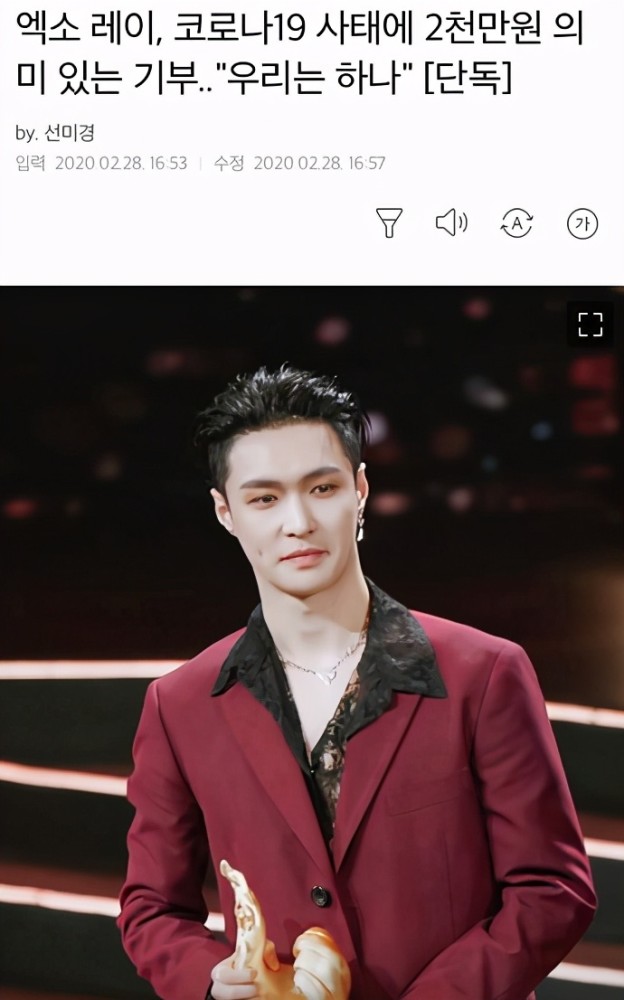Translate the article with the A icon
Image resolution: width=624 pixels, height=1000 pixels.
pos(516,223)
